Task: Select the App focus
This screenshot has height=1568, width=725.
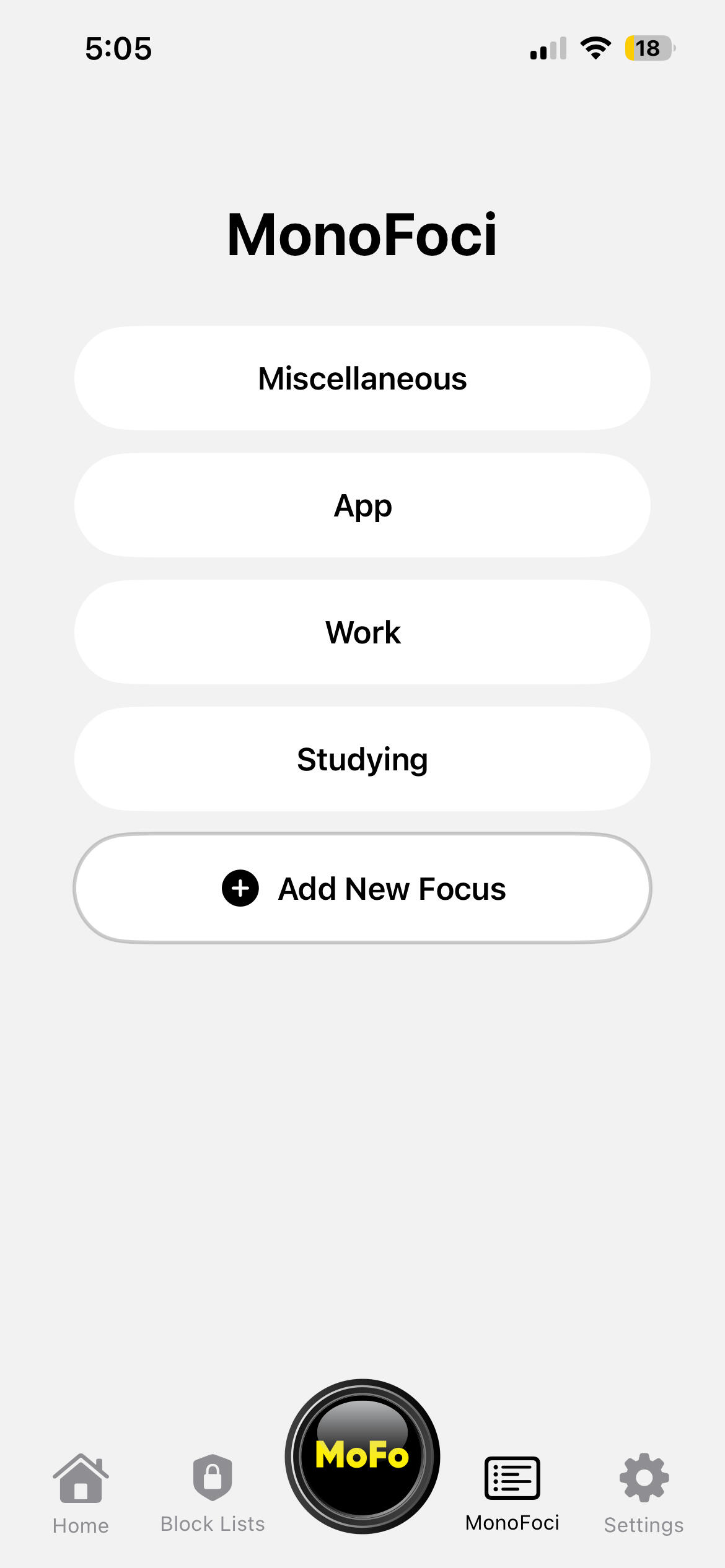Action: coord(362,505)
